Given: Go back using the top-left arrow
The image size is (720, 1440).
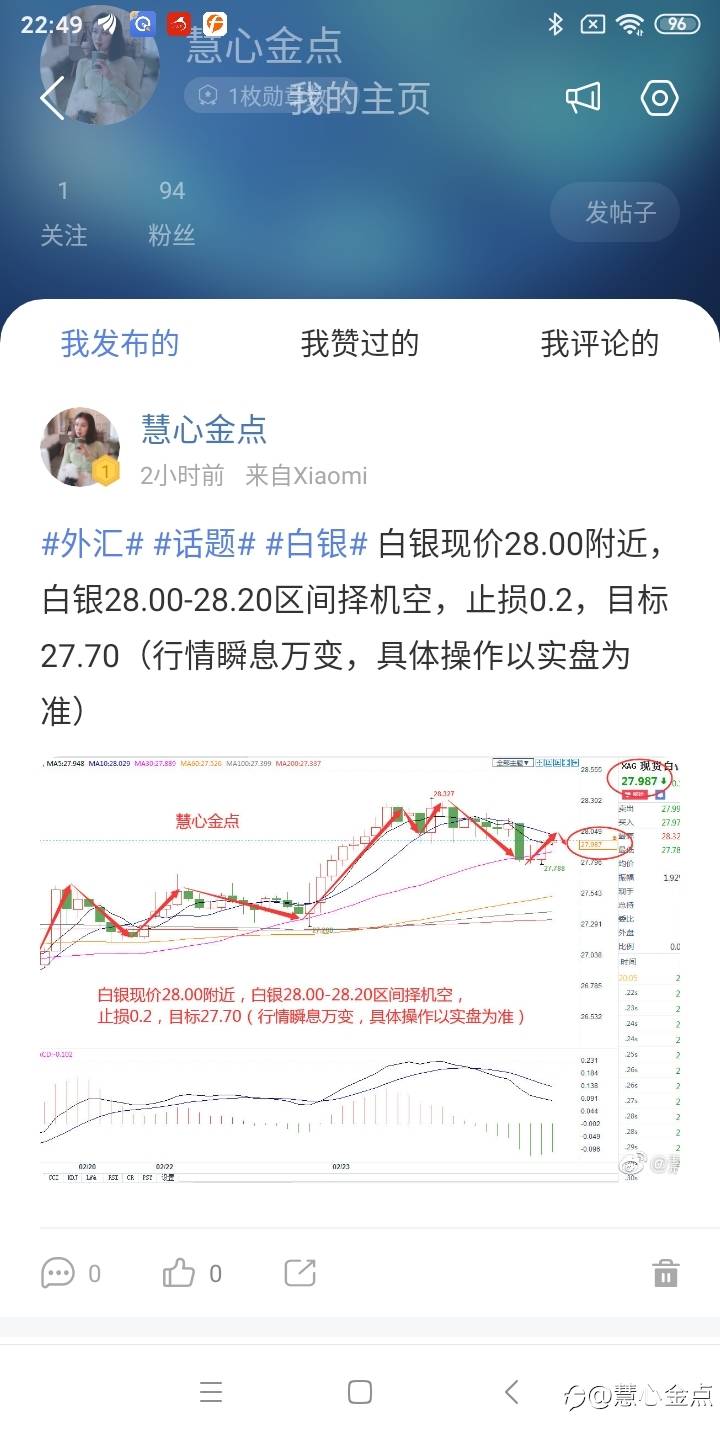Looking at the screenshot, I should coord(52,98).
